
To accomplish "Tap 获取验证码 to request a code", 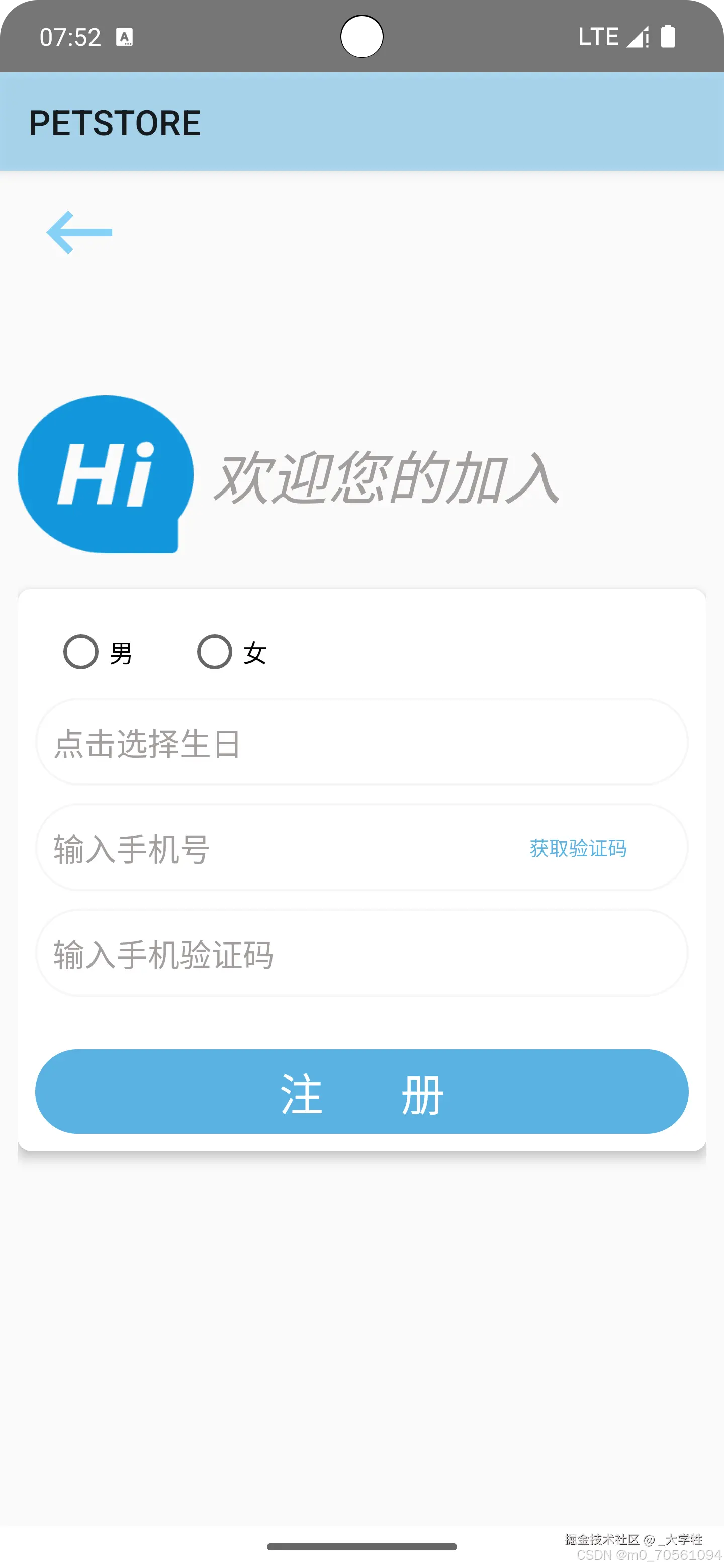I will click(x=578, y=848).
